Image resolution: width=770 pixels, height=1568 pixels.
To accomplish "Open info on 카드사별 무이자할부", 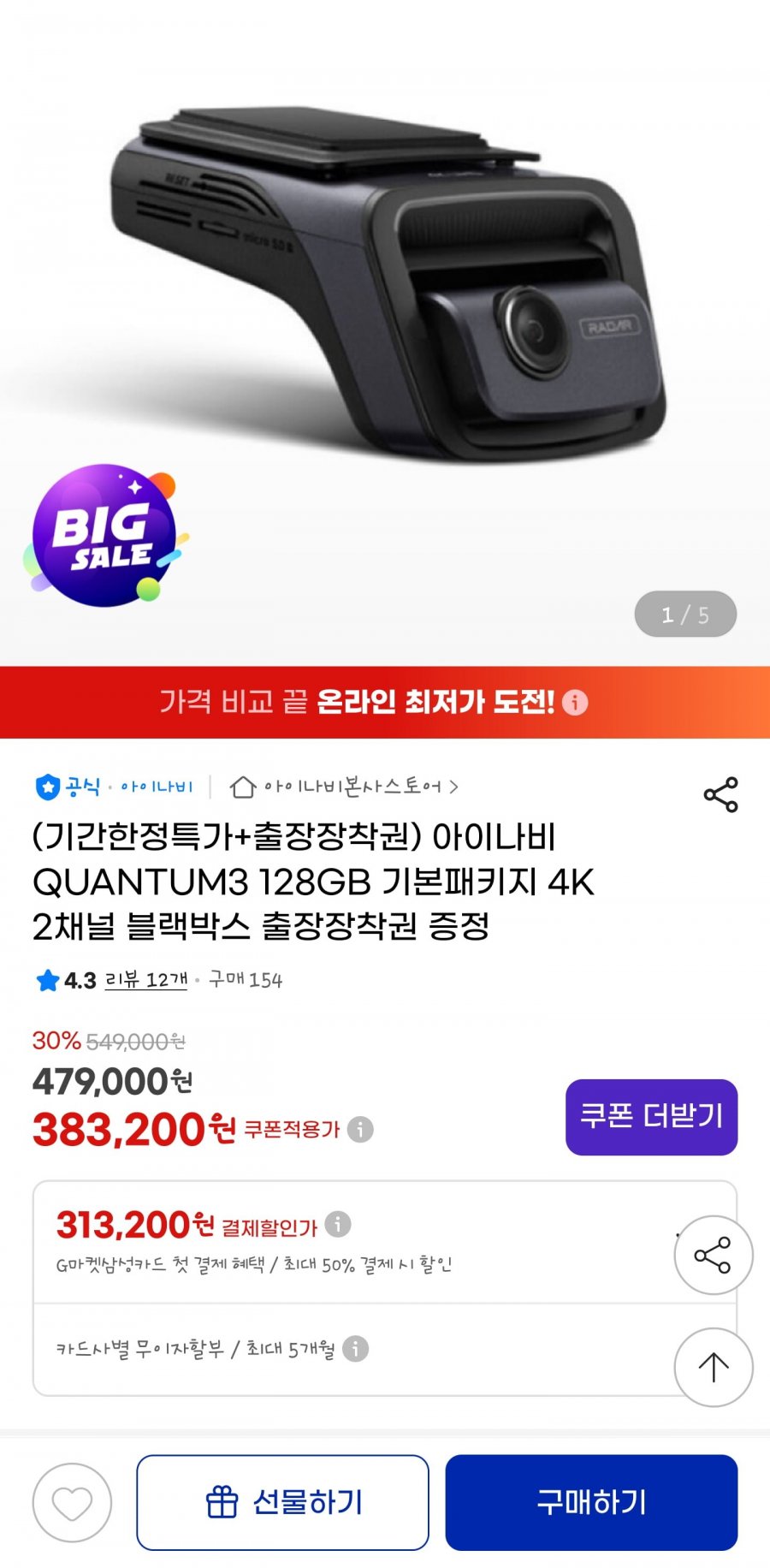I will [356, 1349].
